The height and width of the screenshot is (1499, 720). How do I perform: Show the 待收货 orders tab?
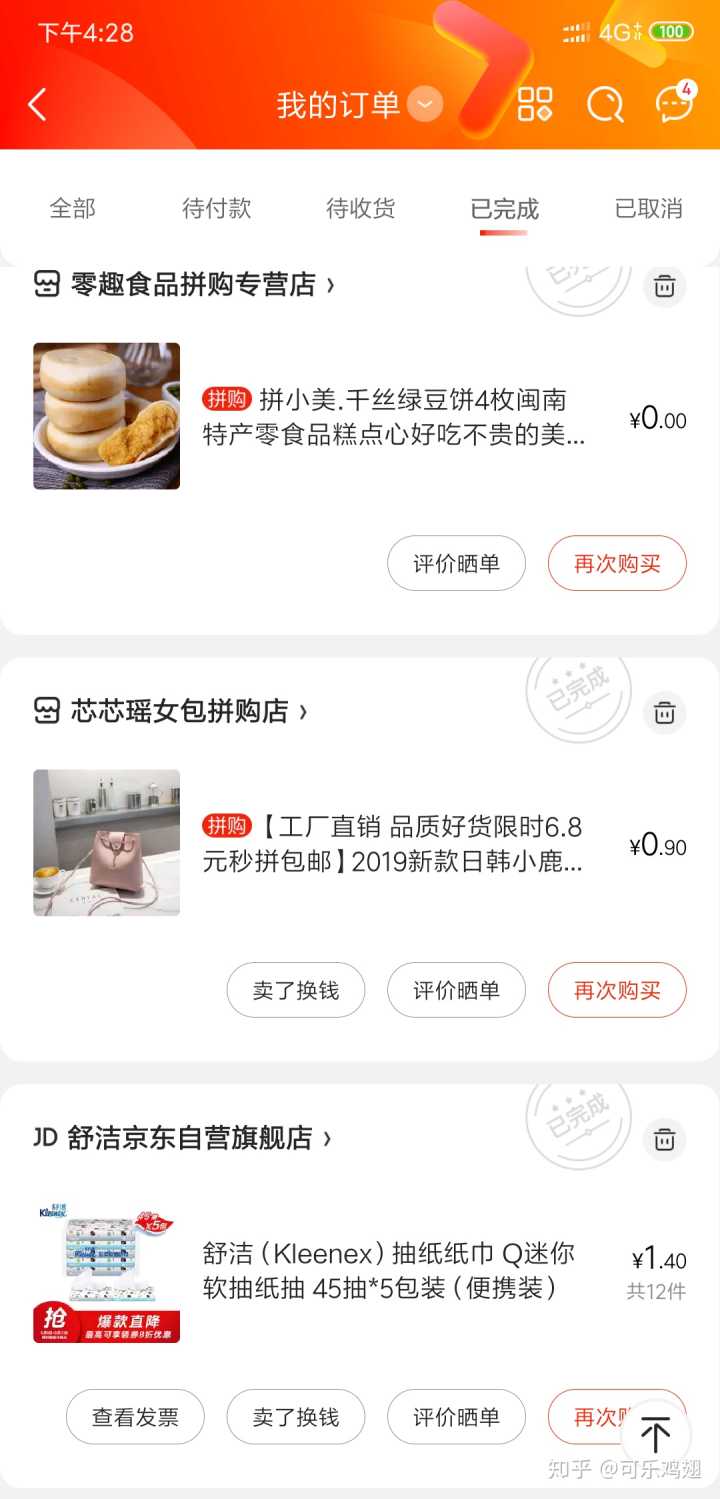pyautogui.click(x=360, y=209)
